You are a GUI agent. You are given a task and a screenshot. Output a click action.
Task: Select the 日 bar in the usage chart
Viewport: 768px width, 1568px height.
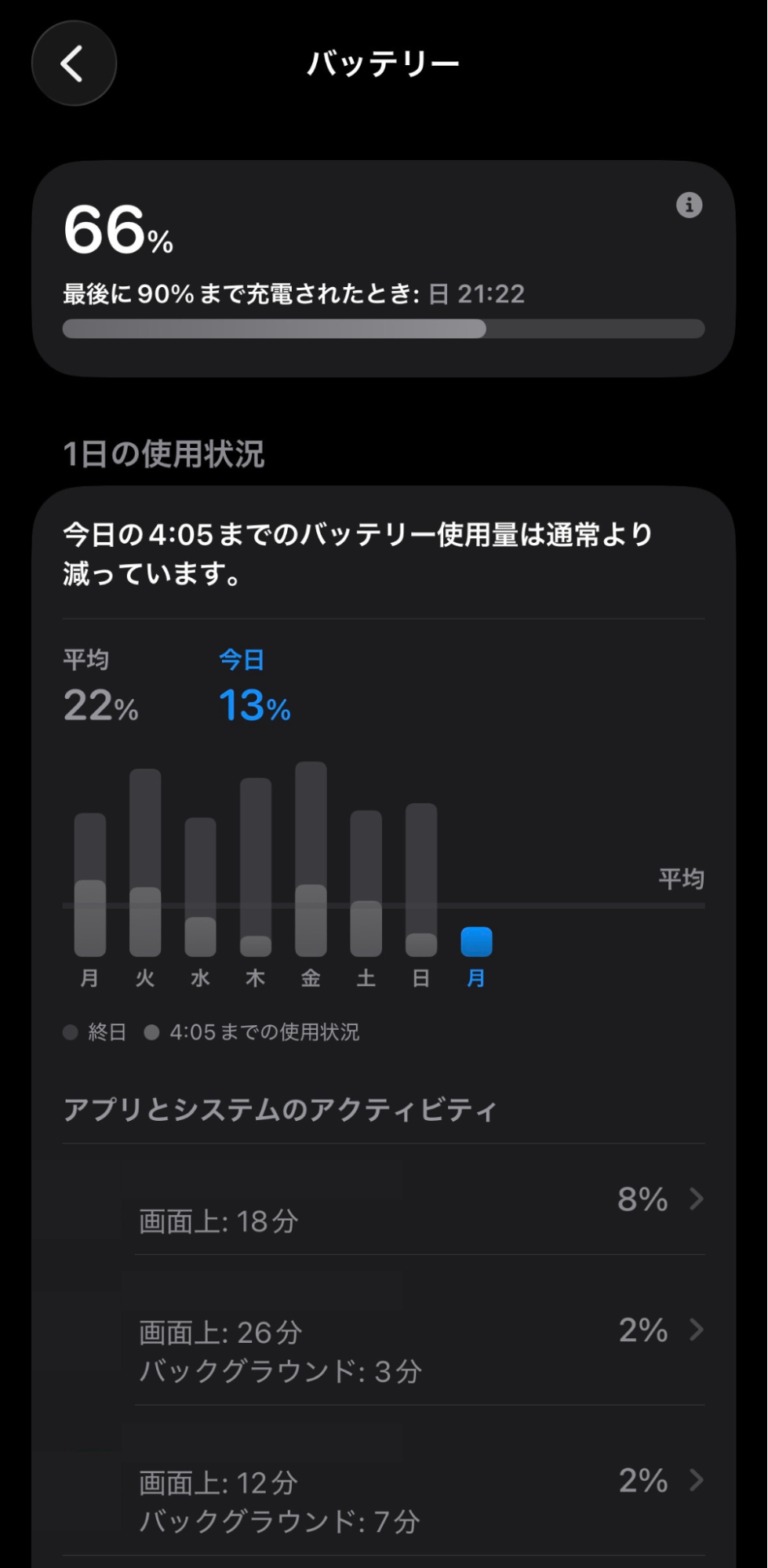pos(421,880)
